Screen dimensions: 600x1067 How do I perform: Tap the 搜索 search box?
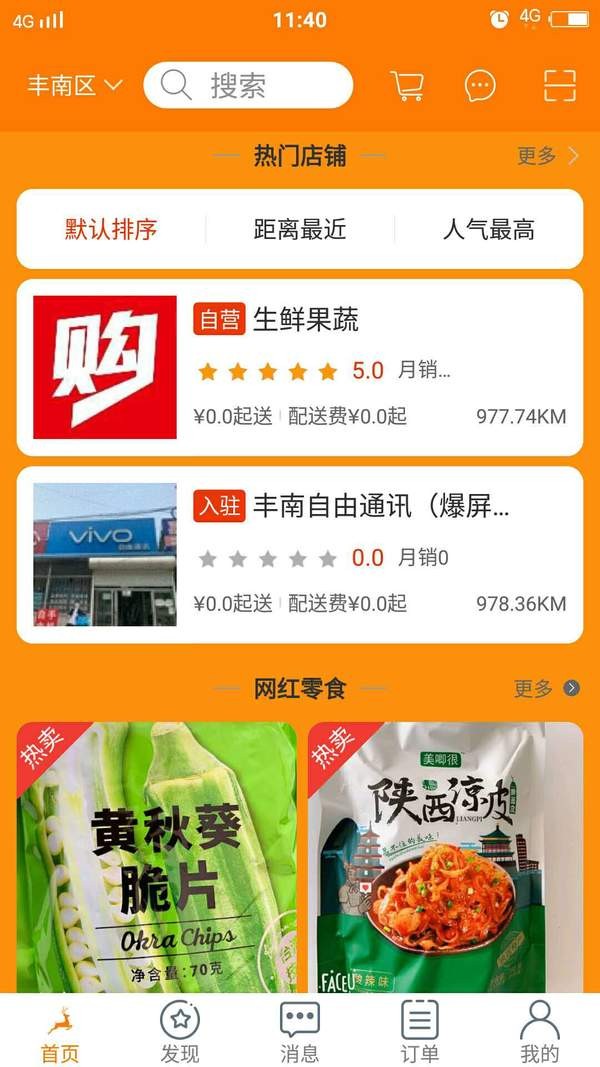pyautogui.click(x=248, y=86)
